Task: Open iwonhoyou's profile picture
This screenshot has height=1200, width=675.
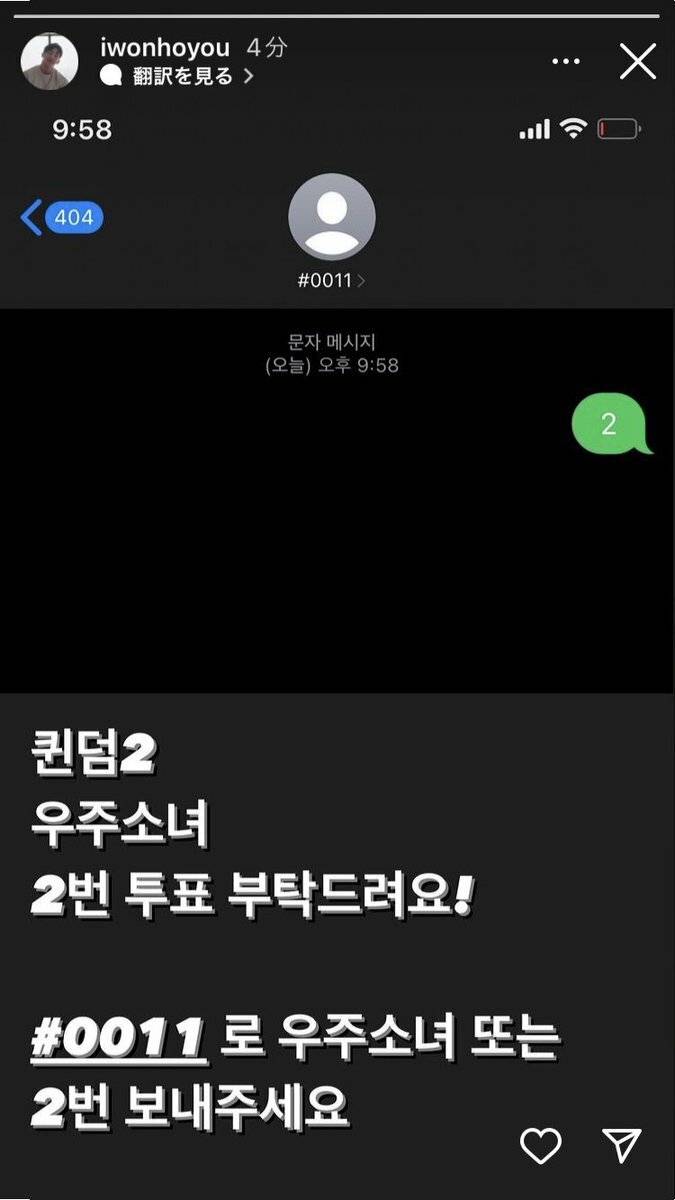Action: point(49,62)
